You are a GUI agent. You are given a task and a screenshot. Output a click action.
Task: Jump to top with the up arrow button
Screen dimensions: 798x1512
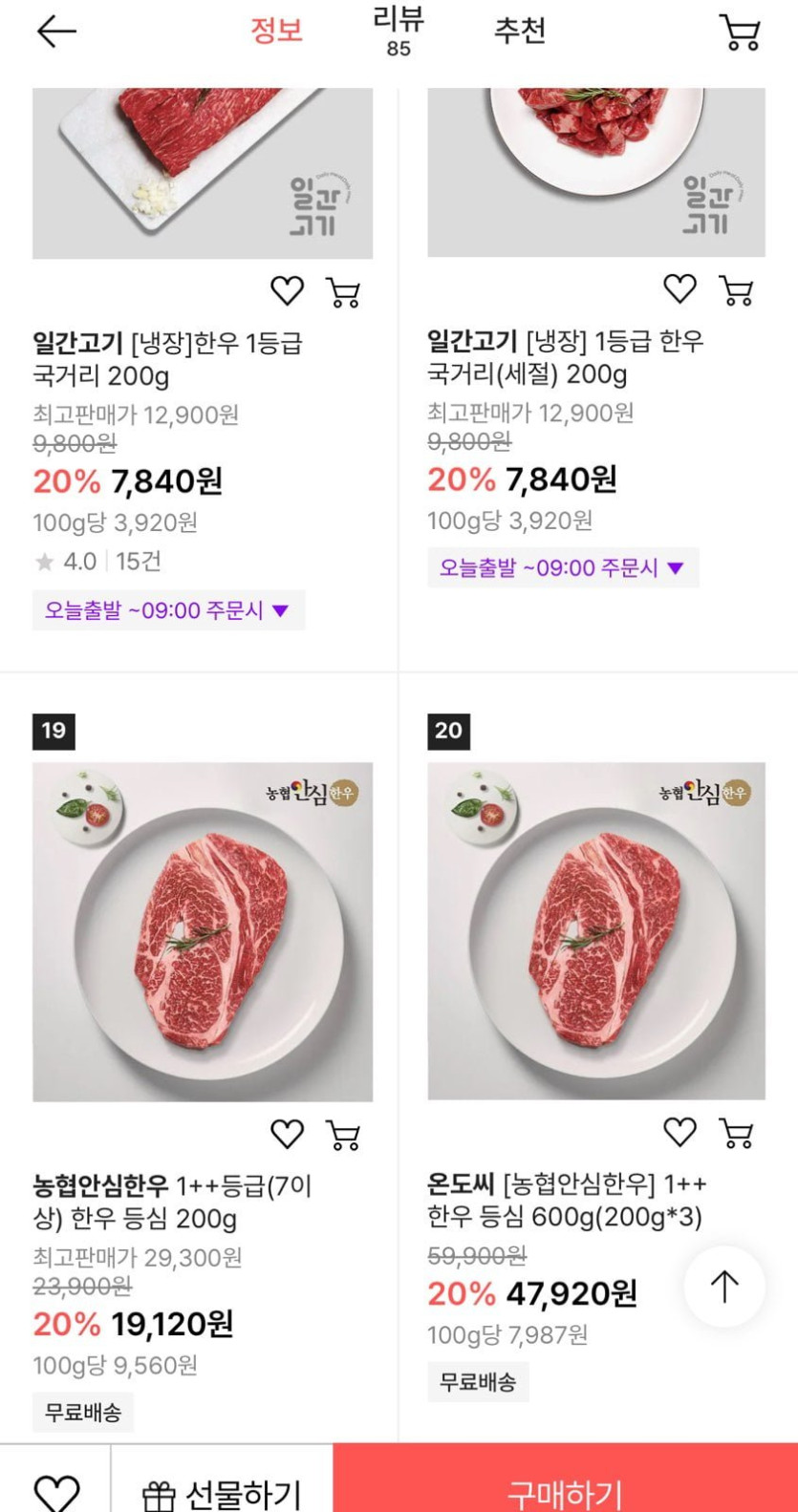[724, 1287]
